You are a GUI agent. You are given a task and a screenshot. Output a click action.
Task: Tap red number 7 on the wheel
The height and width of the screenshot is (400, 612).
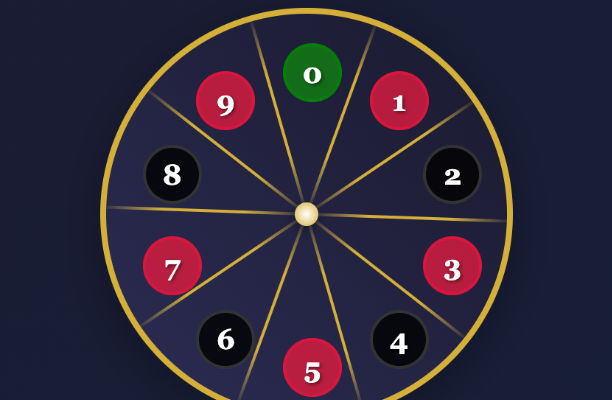pyautogui.click(x=172, y=266)
